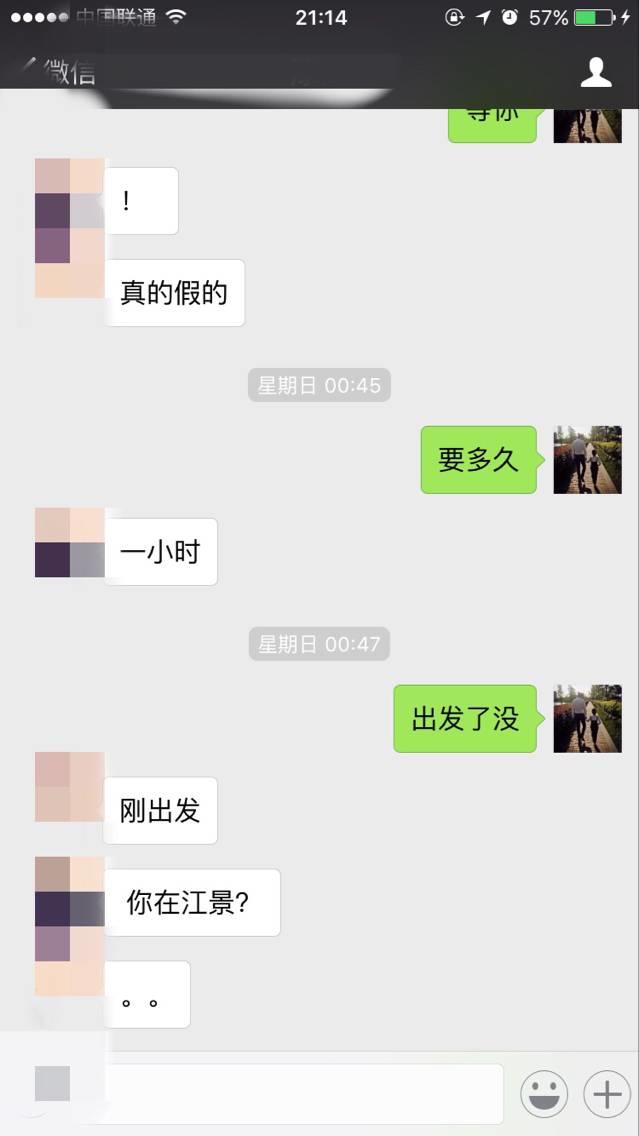Open own avatar beside 出发了没
Screen dimensions: 639x1136
click(x=588, y=718)
